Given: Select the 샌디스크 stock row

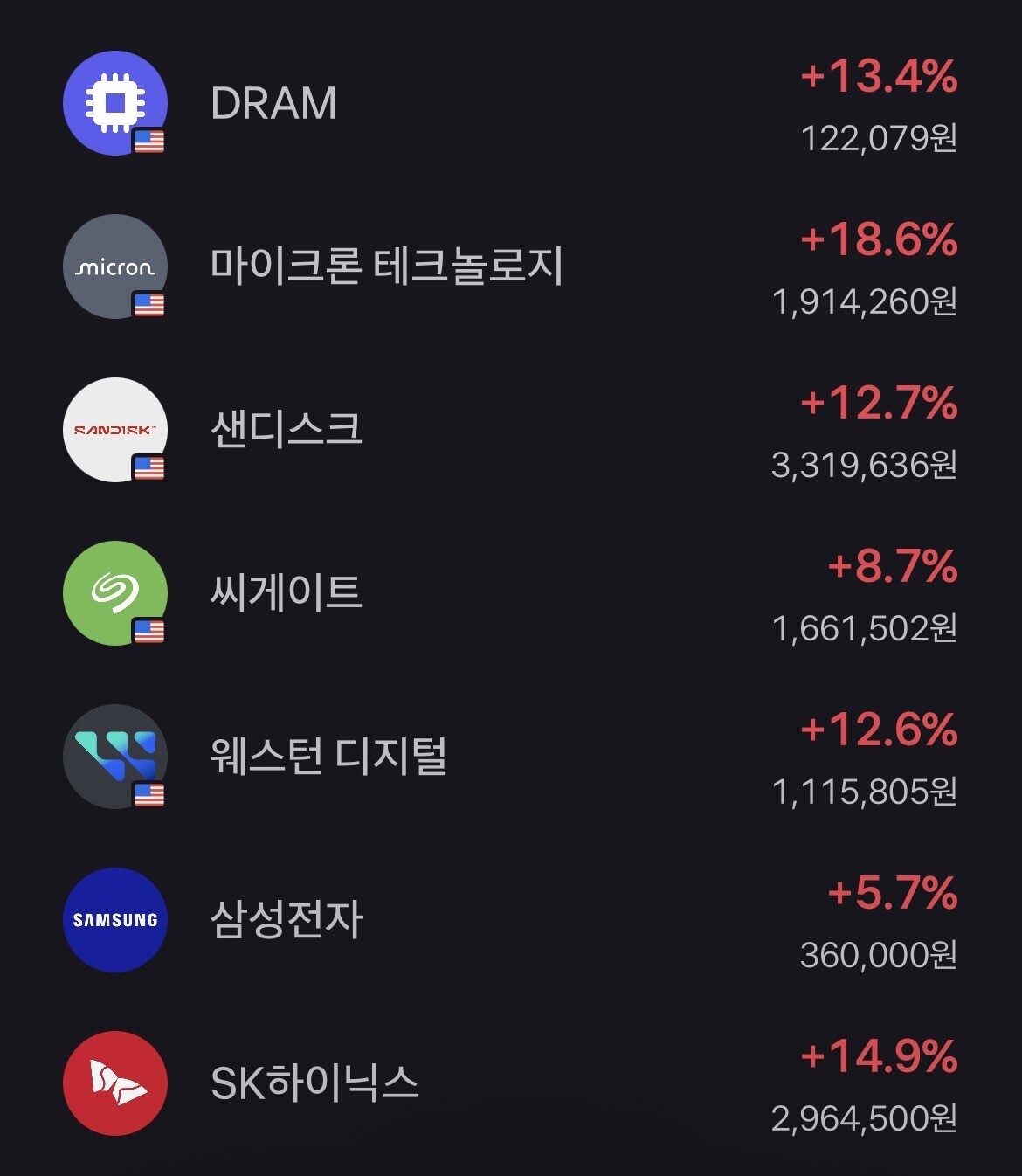Looking at the screenshot, I should coord(511,430).
